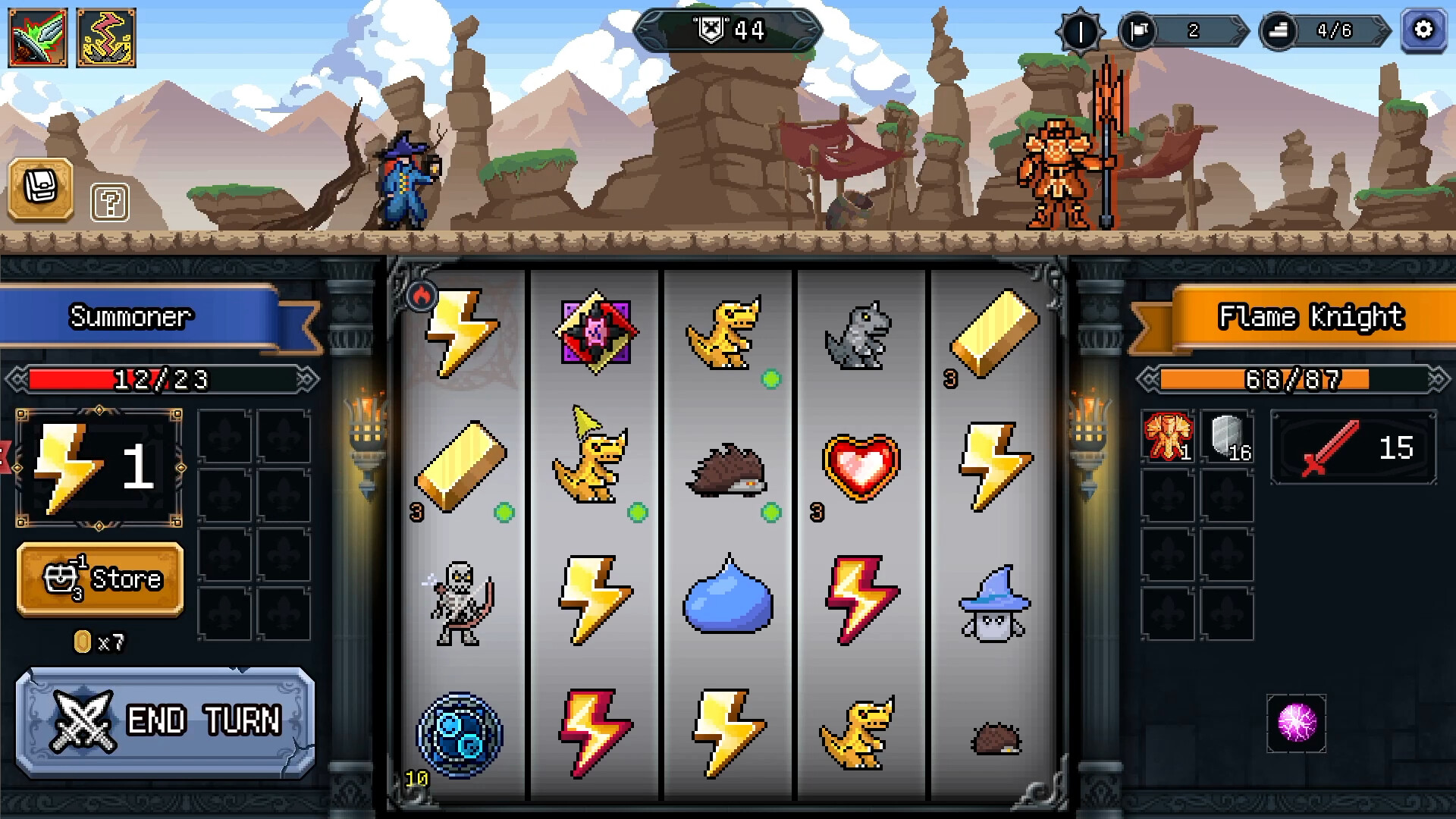Screen dimensions: 1456x819
Task: End the current turn
Action: tap(165, 721)
